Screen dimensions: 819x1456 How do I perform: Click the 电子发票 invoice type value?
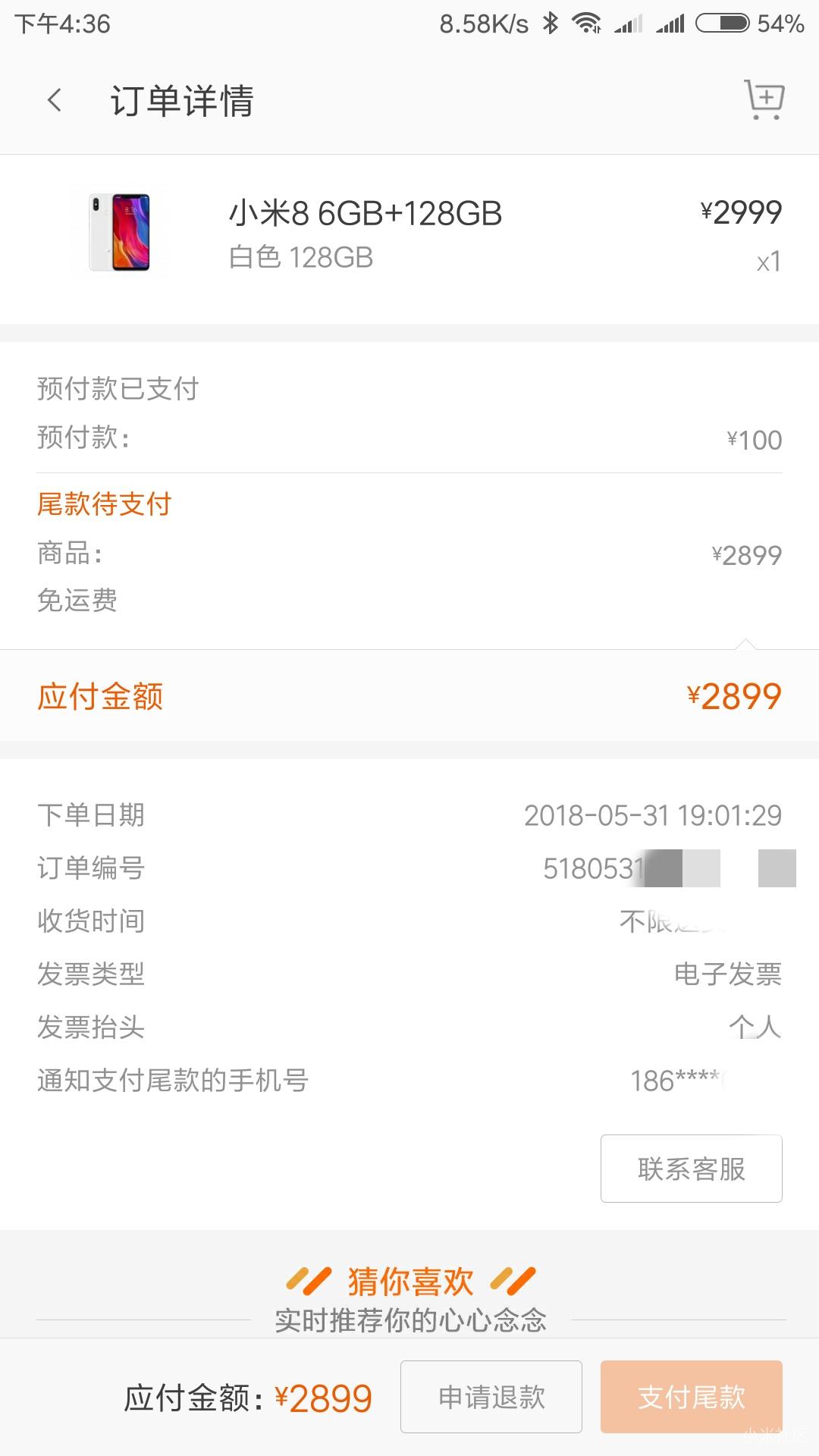coord(727,974)
